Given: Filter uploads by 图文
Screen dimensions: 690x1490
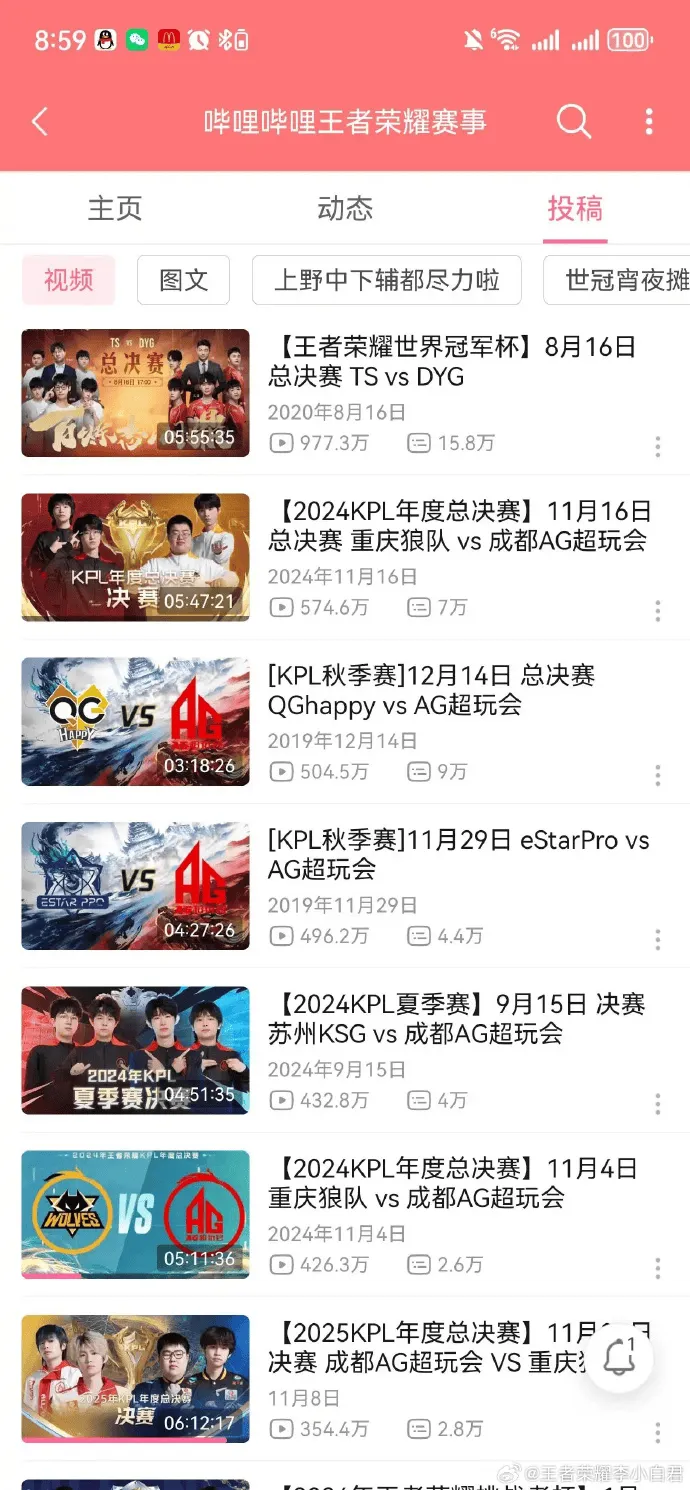Looking at the screenshot, I should point(183,280).
